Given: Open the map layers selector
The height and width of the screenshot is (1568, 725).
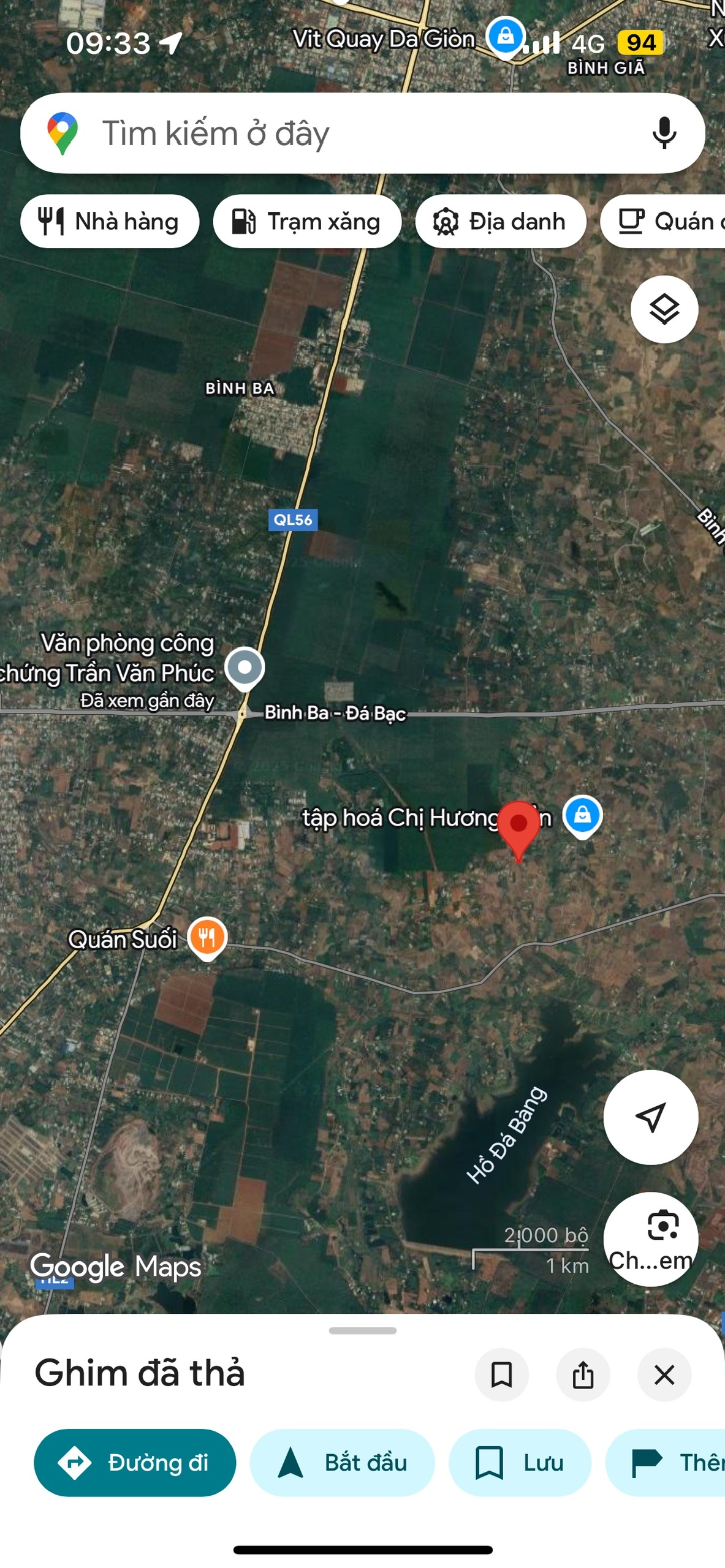Looking at the screenshot, I should coord(664,309).
